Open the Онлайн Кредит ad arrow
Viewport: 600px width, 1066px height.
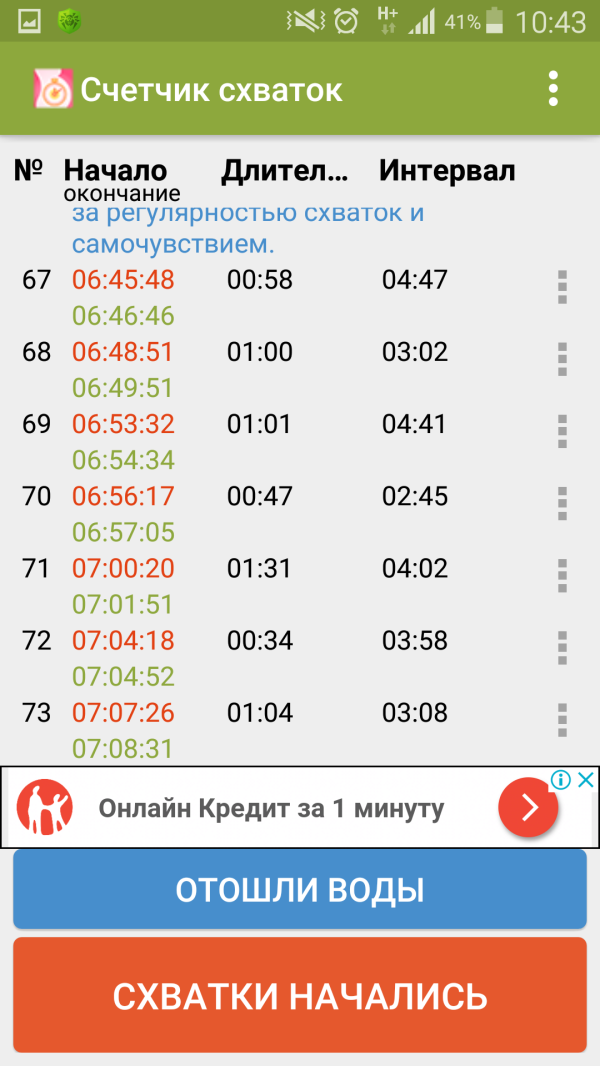pos(527,807)
